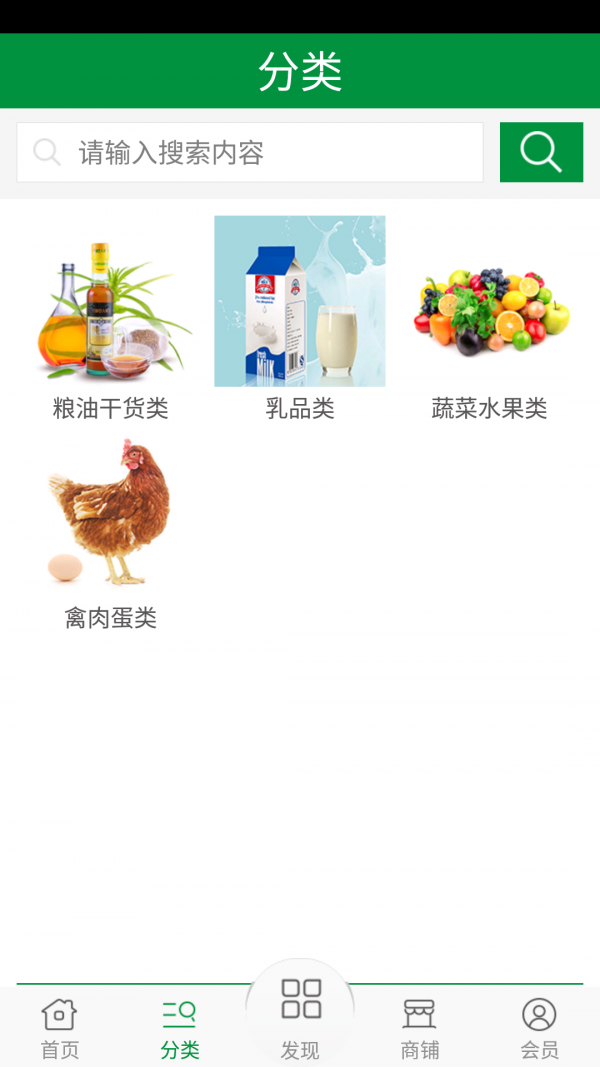The image size is (600, 1067).
Task: Focus the search input field
Action: pos(250,152)
